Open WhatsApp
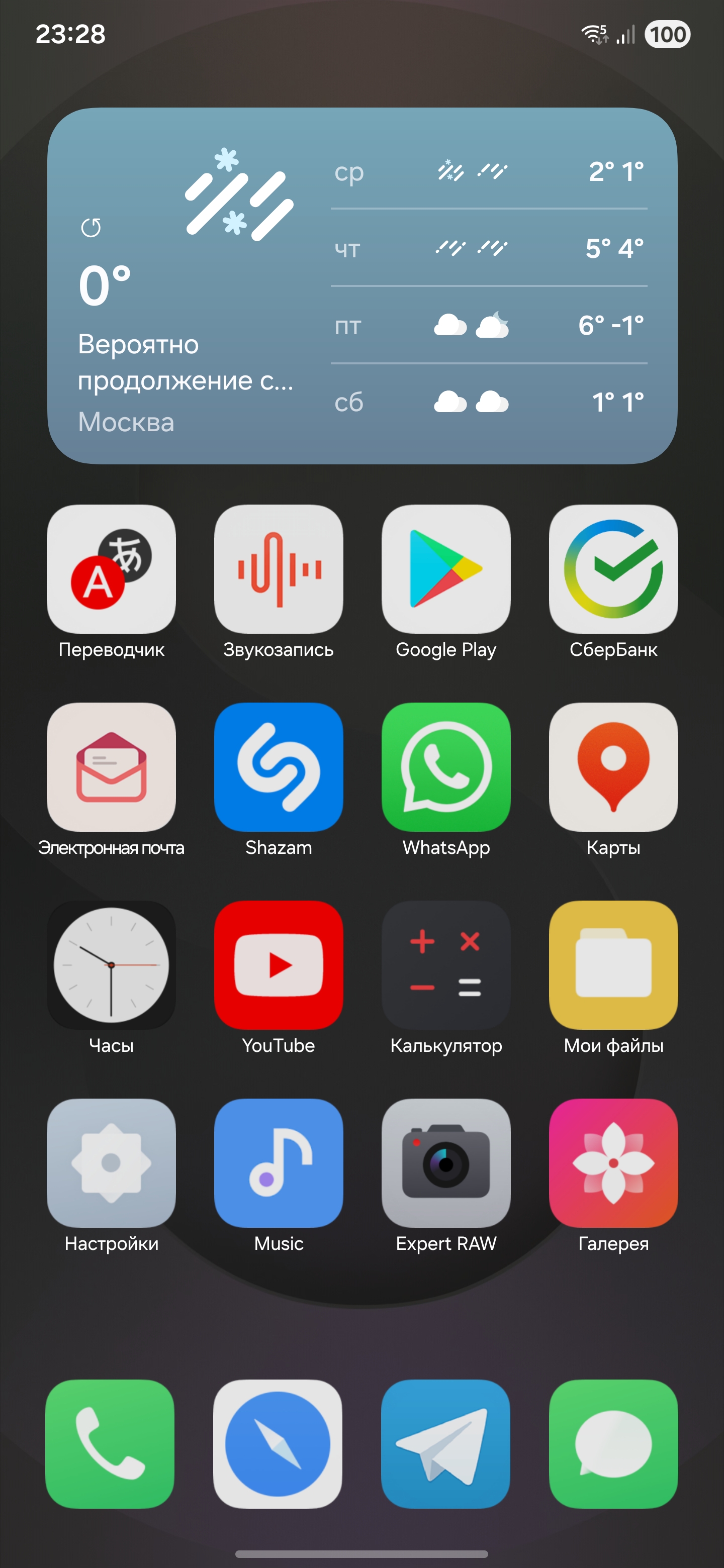Viewport: 724px width, 1568px height. click(446, 767)
